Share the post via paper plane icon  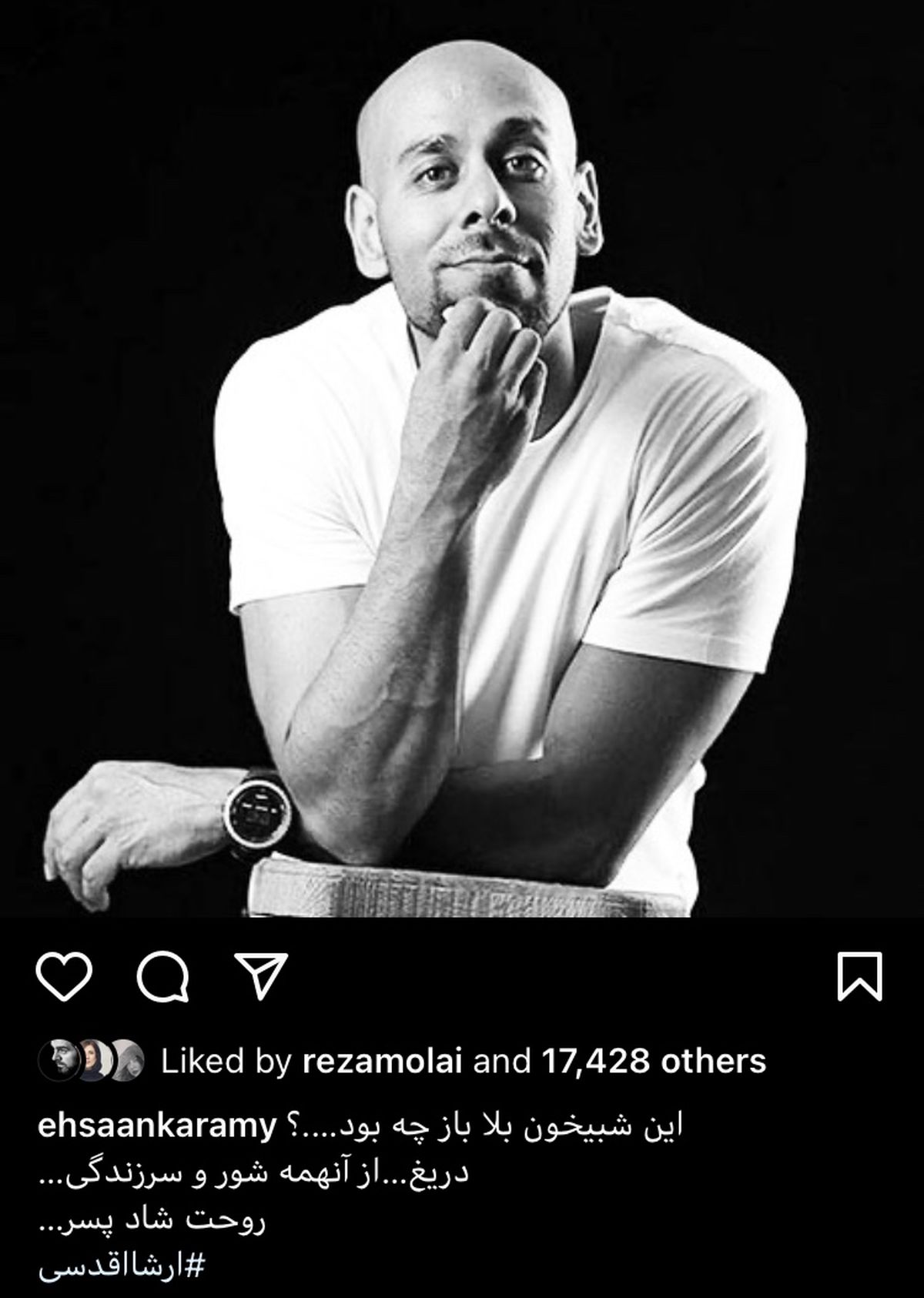(262, 975)
